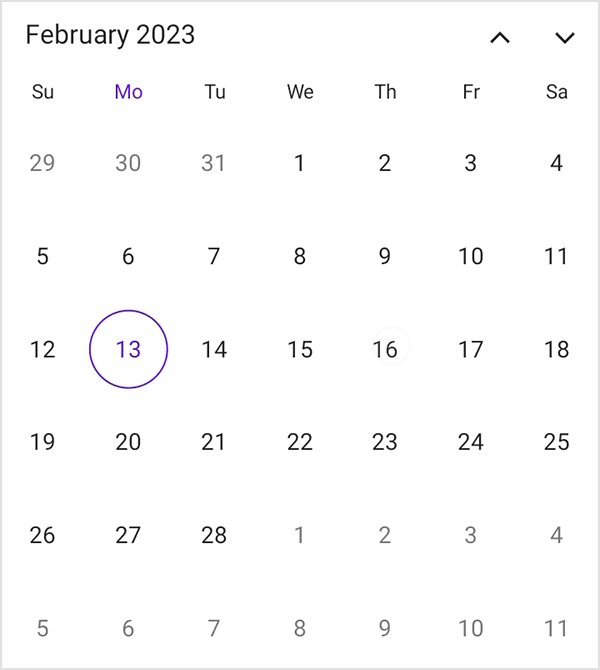Select February 24
The image size is (600, 670).
471,442
